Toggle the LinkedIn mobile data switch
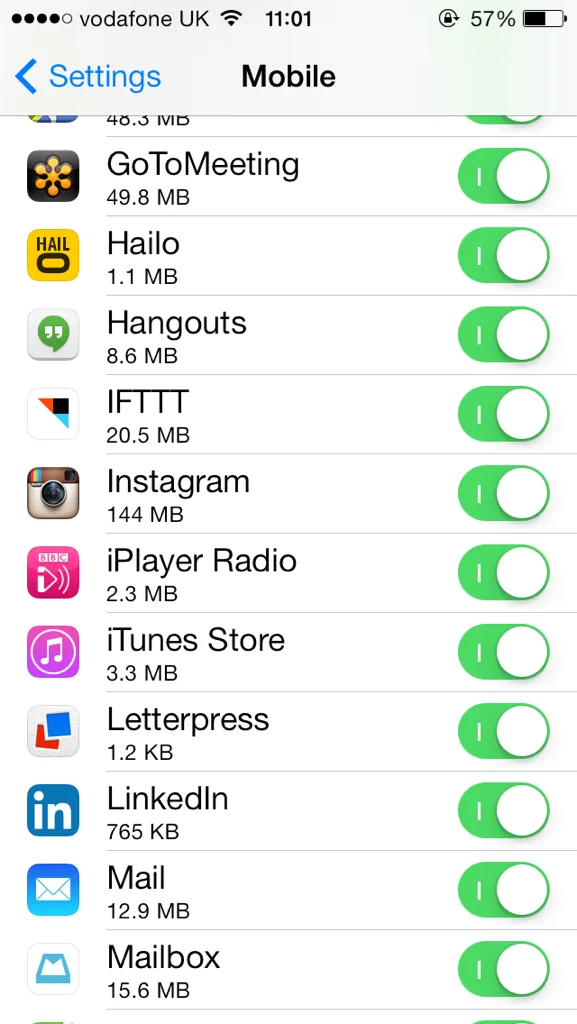The width and height of the screenshot is (577, 1024). tap(504, 810)
